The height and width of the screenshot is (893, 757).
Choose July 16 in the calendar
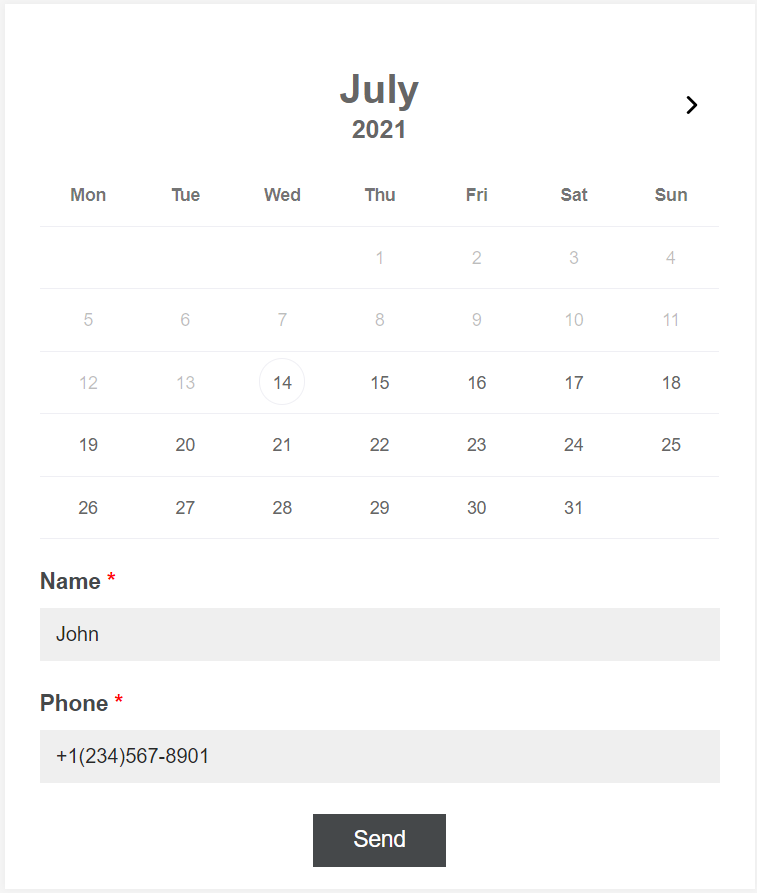pos(476,382)
